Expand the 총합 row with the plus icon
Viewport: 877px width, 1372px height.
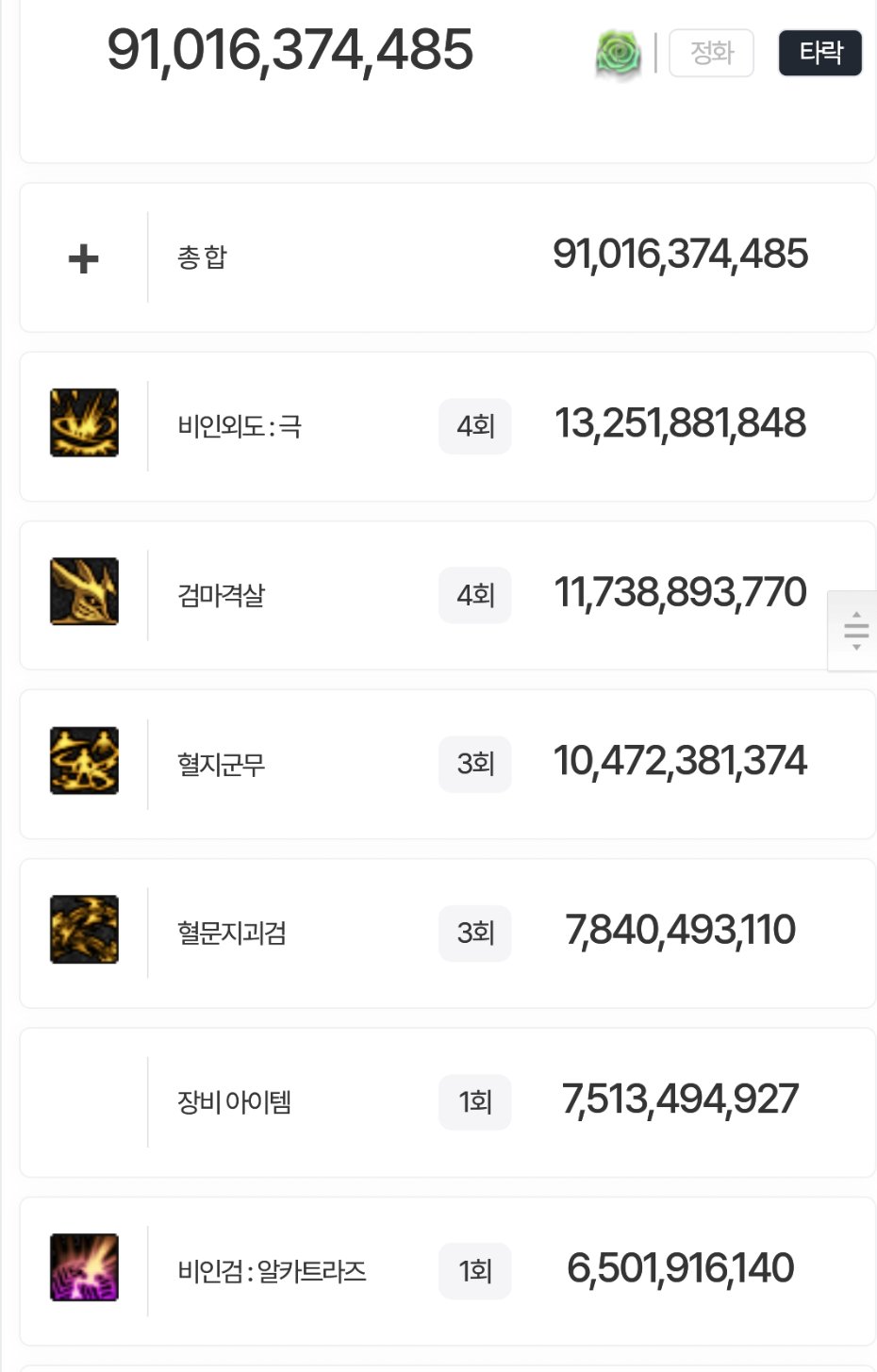[84, 258]
